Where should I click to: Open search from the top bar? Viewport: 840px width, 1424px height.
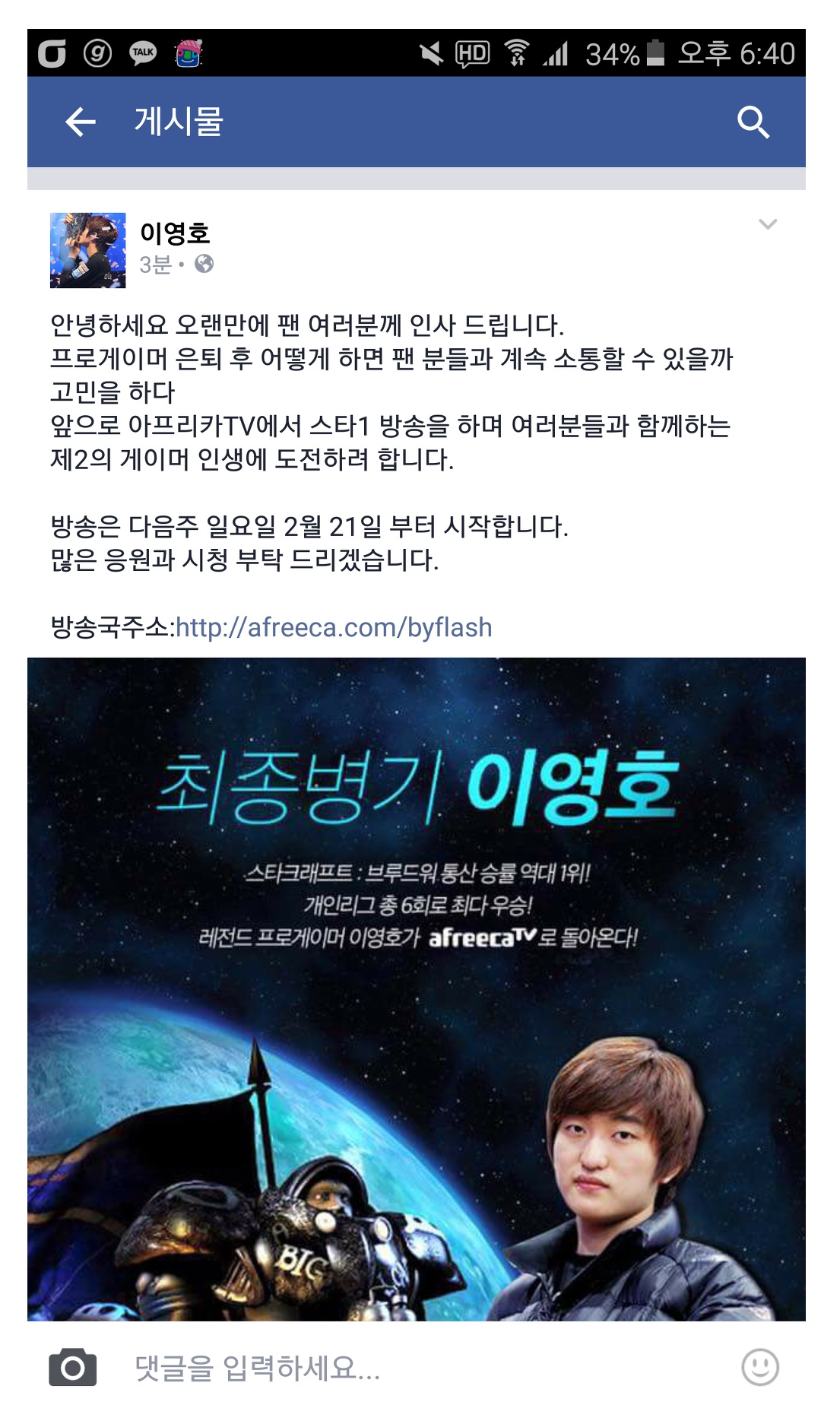pos(753,122)
